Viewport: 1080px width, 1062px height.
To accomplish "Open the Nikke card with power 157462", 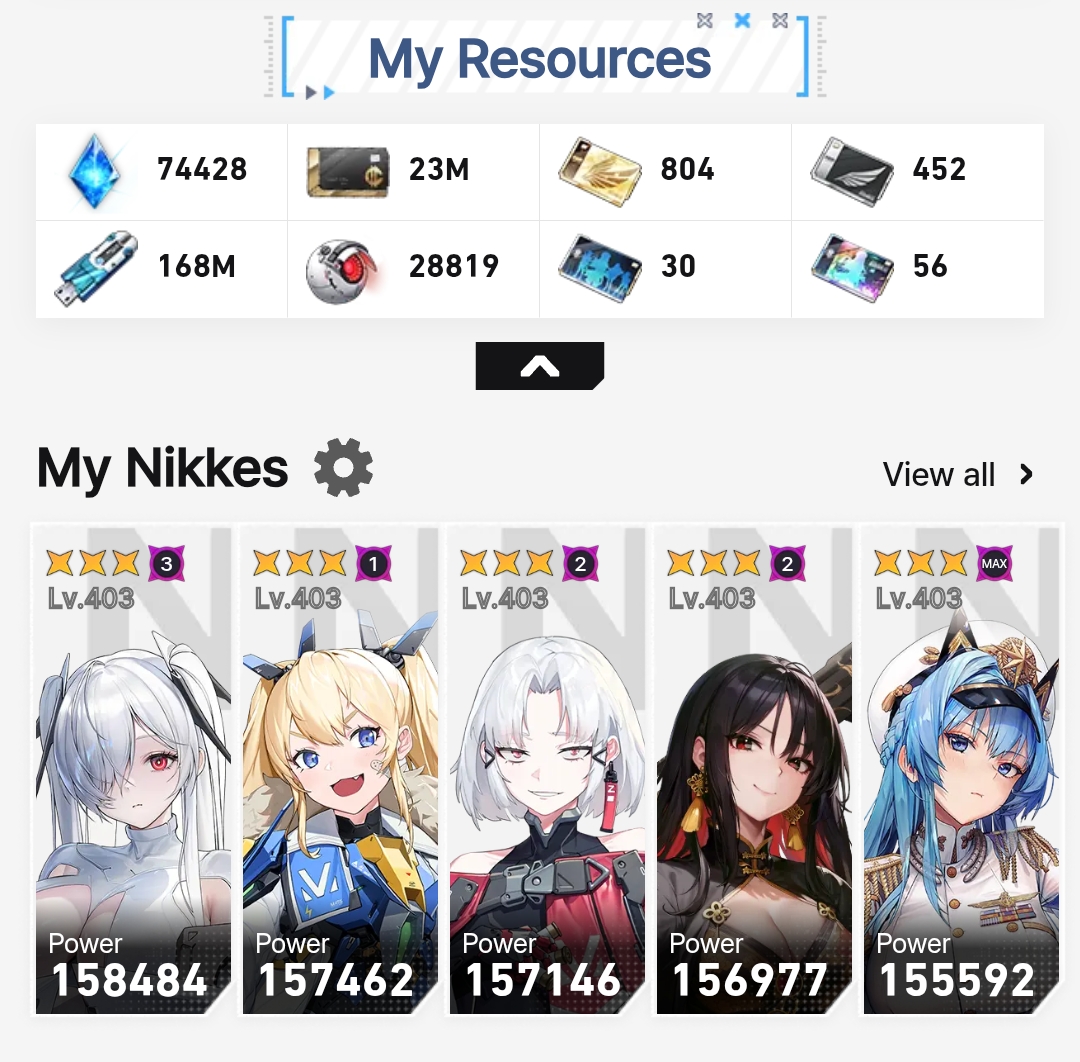I will [x=340, y=770].
